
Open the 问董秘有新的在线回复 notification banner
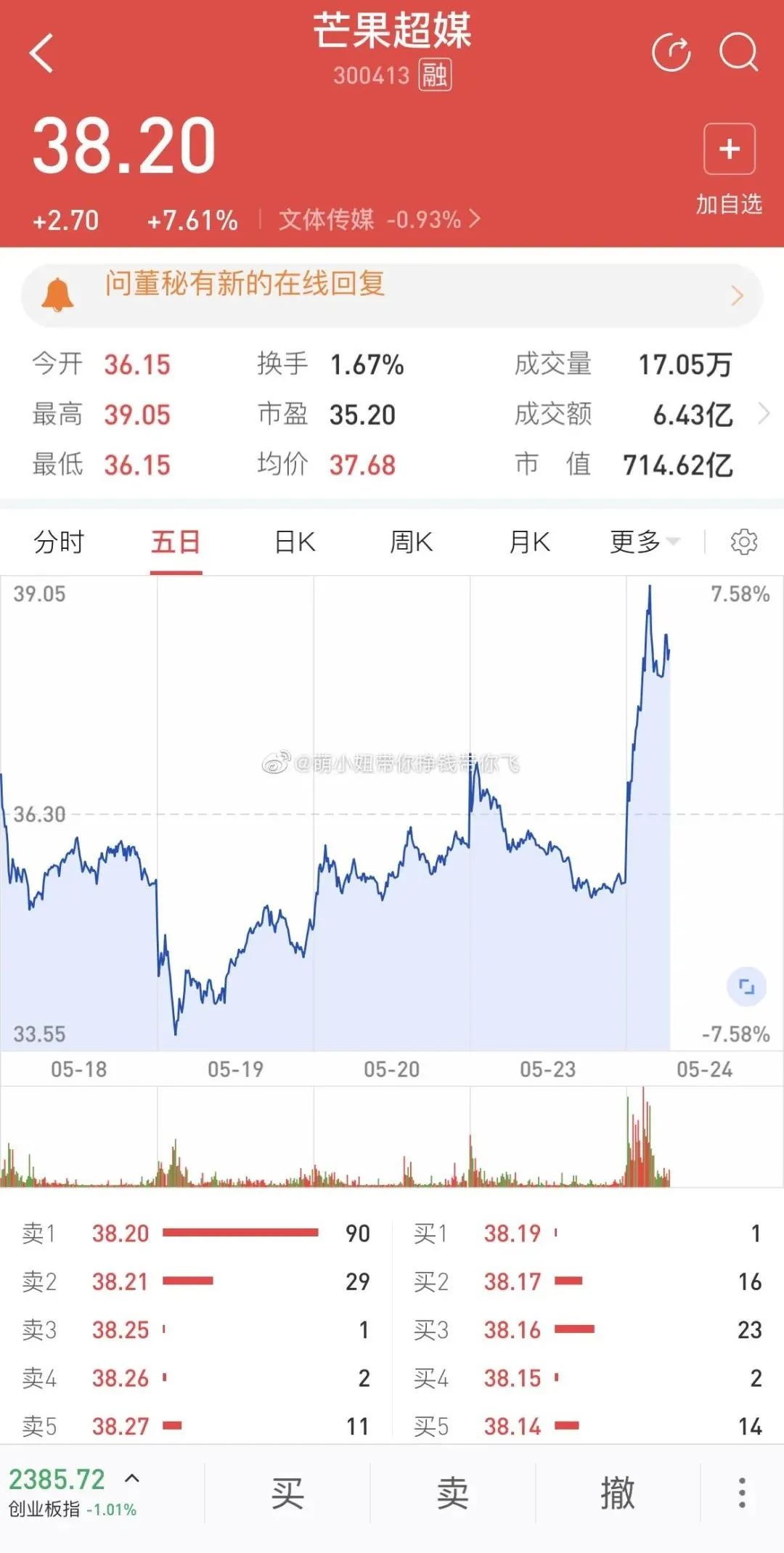(x=392, y=295)
